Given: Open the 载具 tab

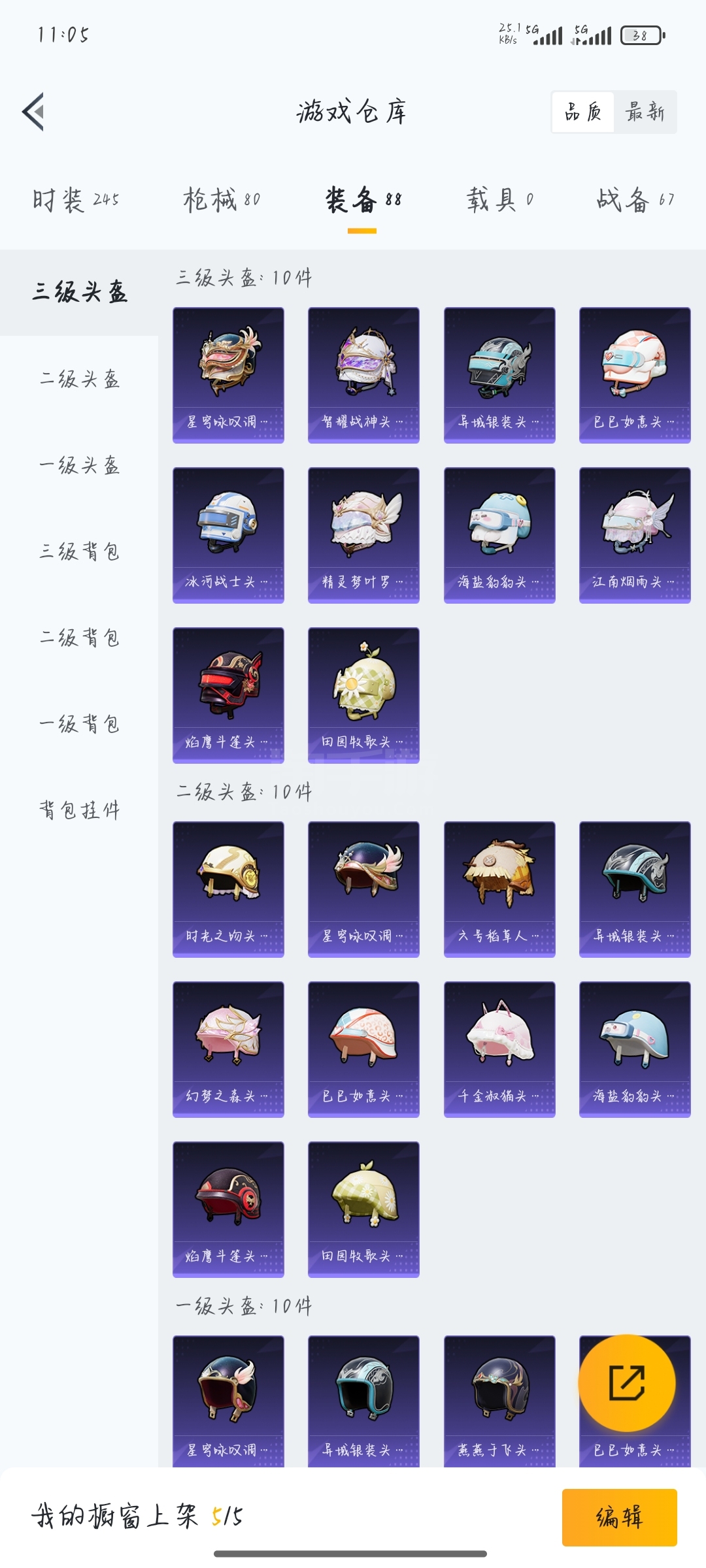Looking at the screenshot, I should (x=500, y=200).
